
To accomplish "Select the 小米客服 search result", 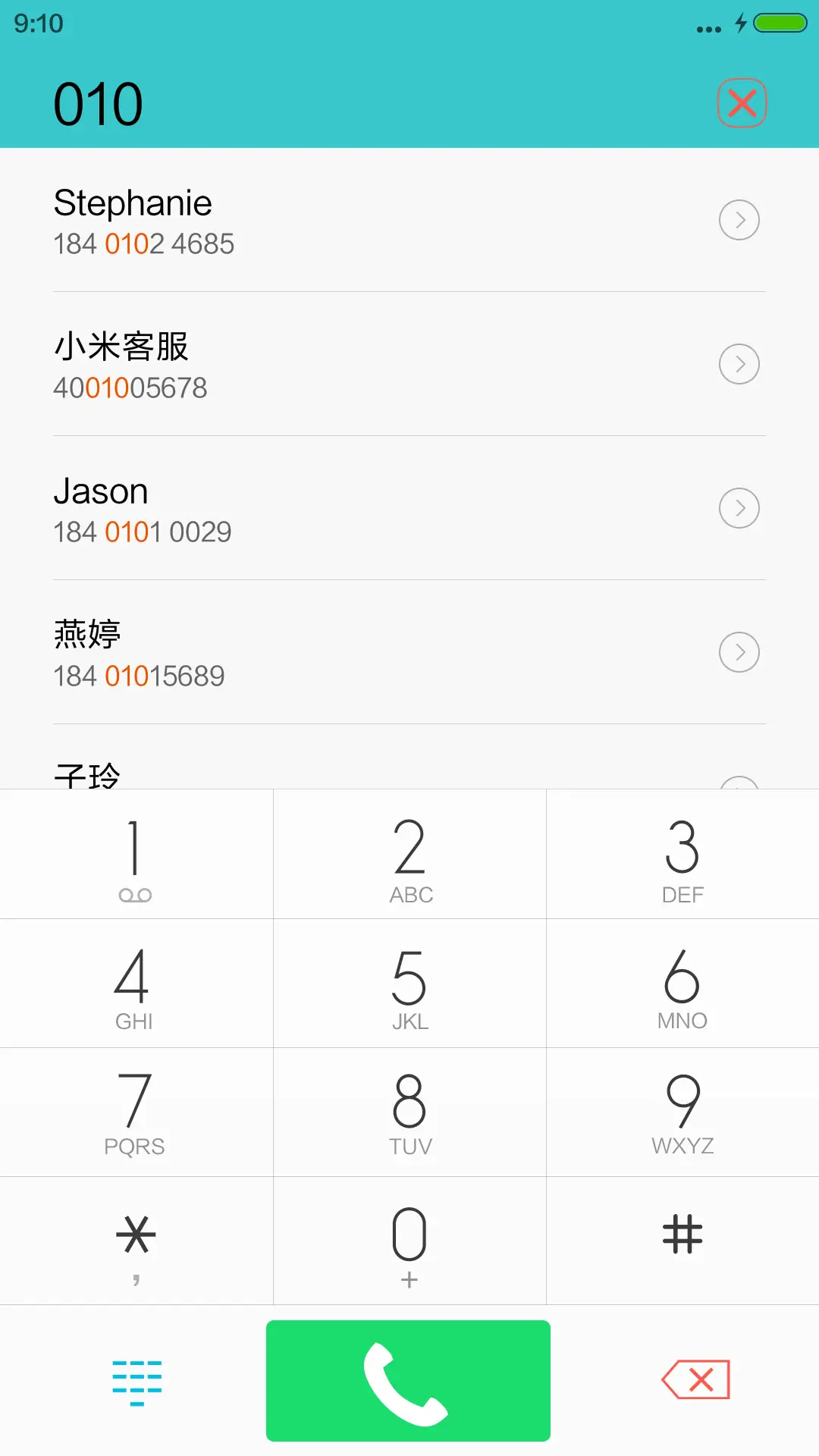I will coord(303,364).
